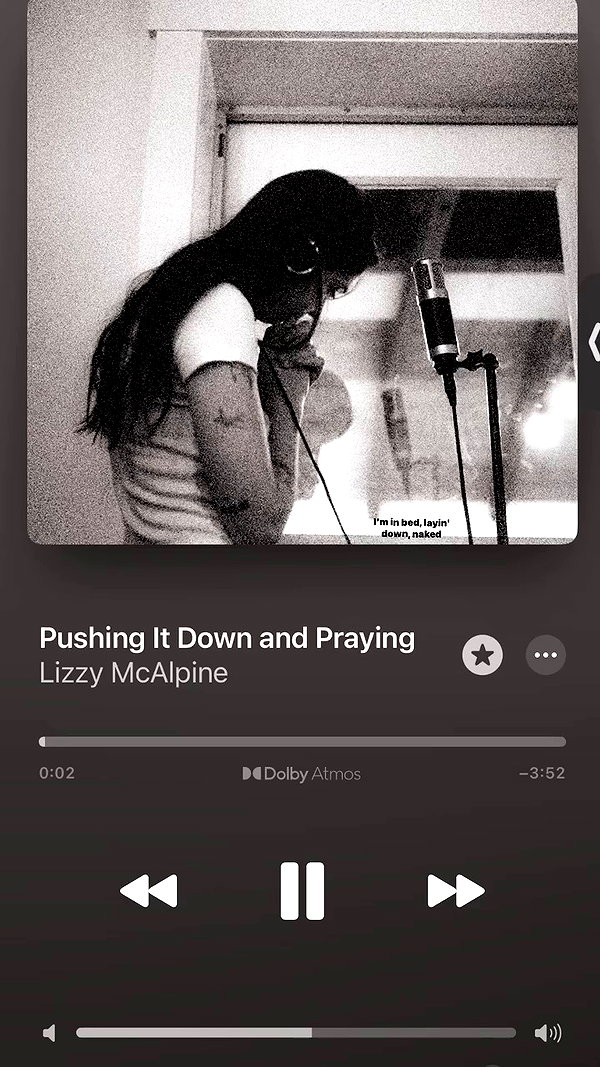Skip to the next track
Viewport: 600px width, 1067px height.
click(456, 891)
